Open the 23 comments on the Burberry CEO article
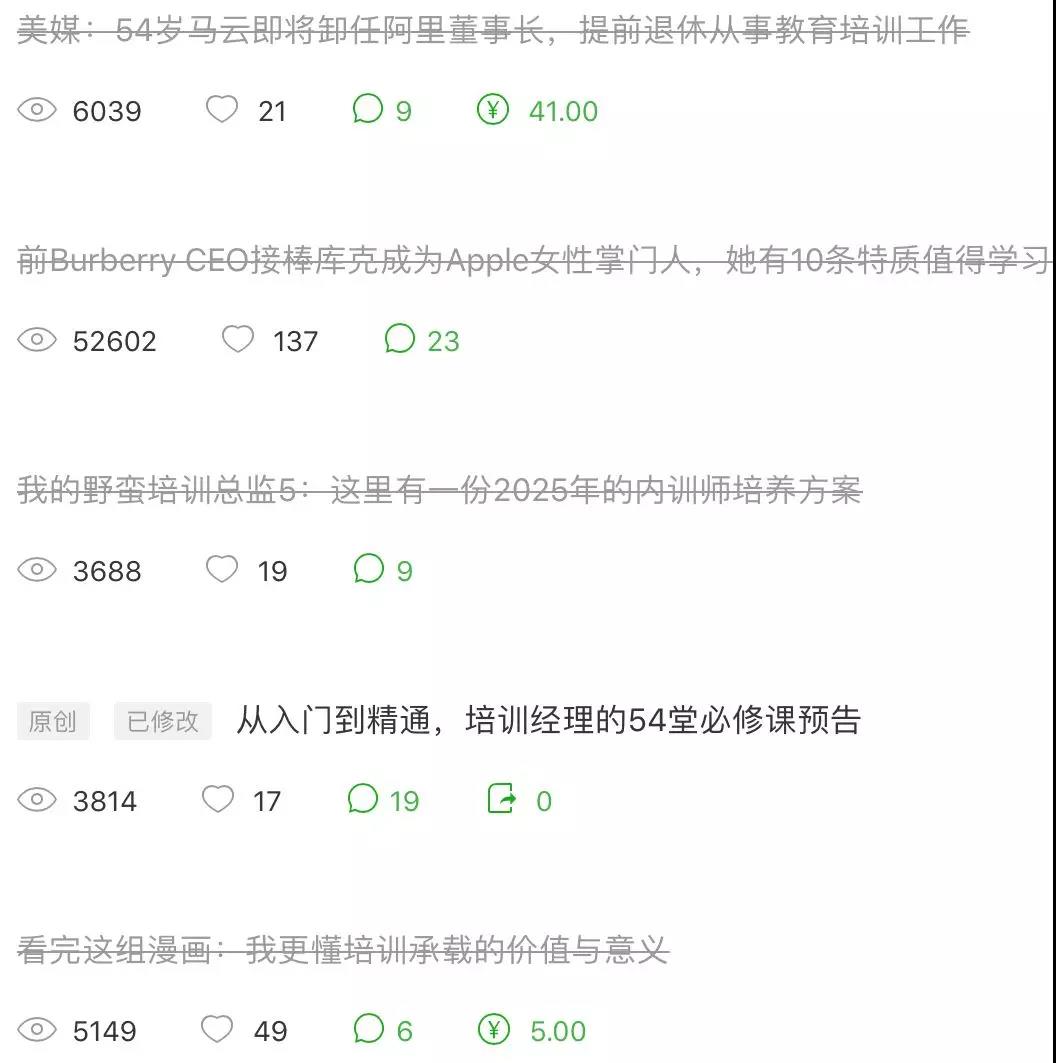The image size is (1056, 1063). (422, 341)
